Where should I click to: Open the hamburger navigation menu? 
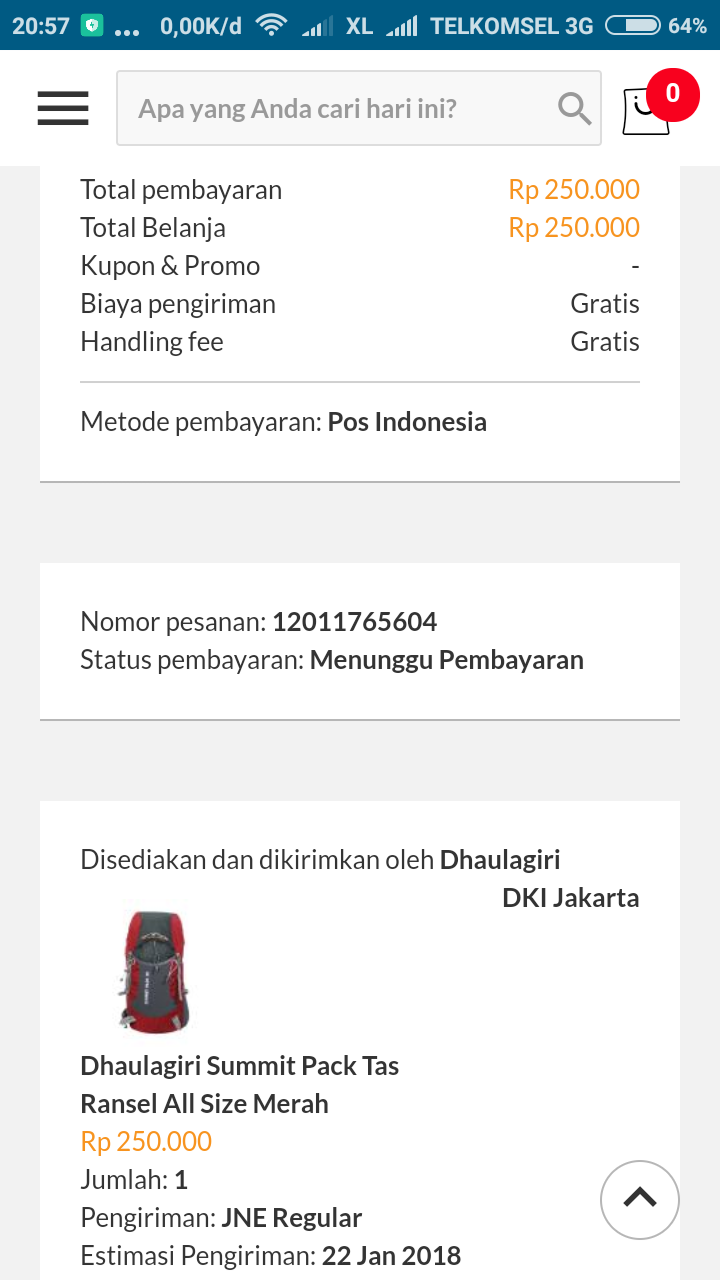pyautogui.click(x=62, y=108)
